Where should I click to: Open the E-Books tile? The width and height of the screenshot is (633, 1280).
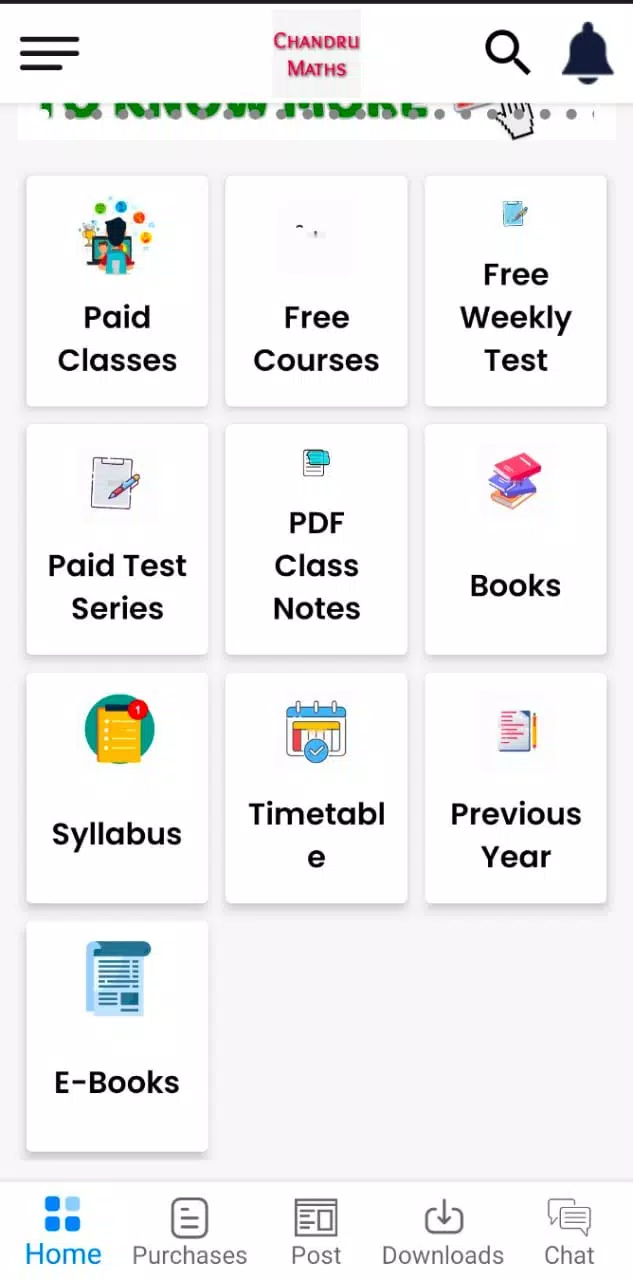[117, 1035]
